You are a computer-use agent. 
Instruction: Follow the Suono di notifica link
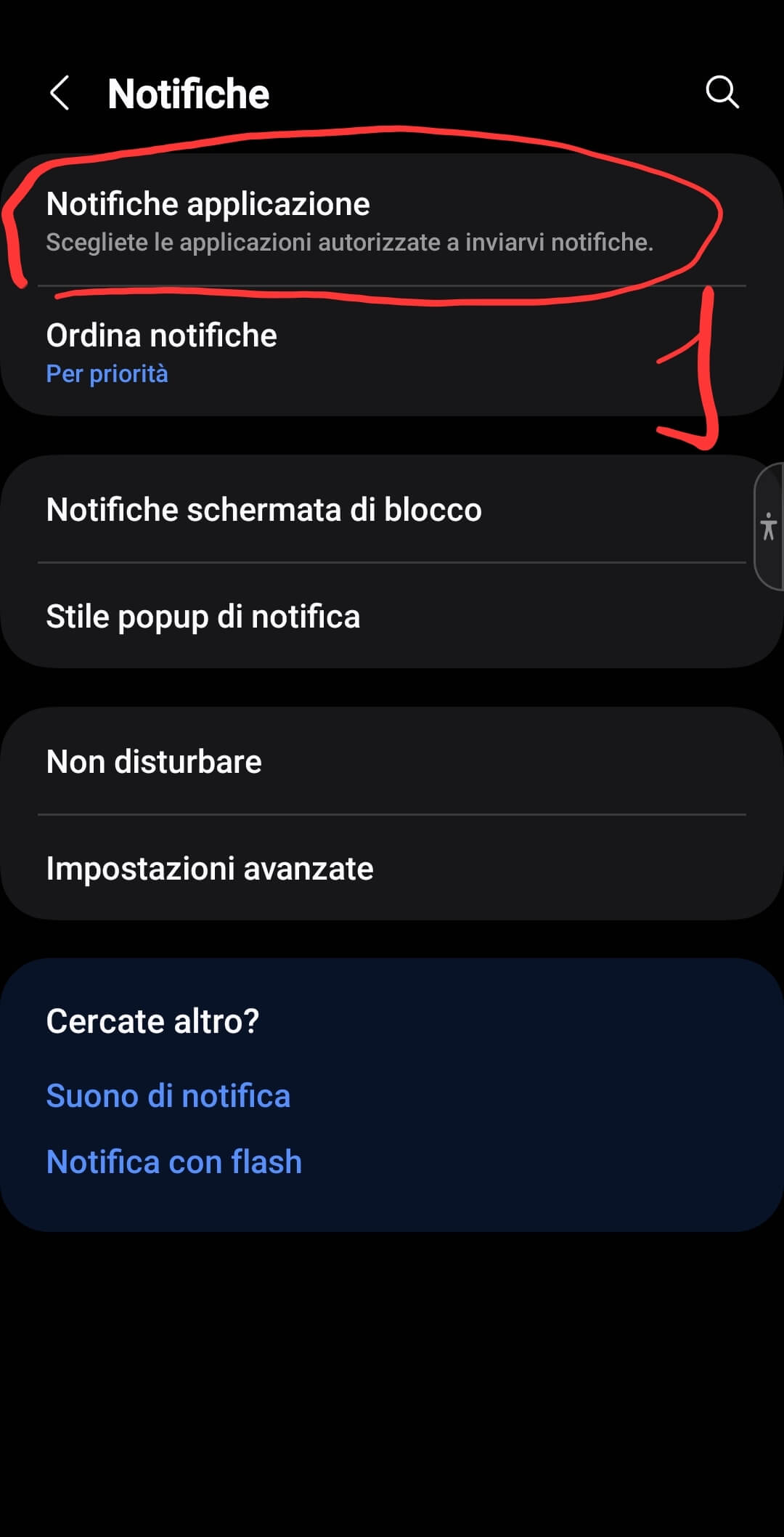pos(168,1096)
